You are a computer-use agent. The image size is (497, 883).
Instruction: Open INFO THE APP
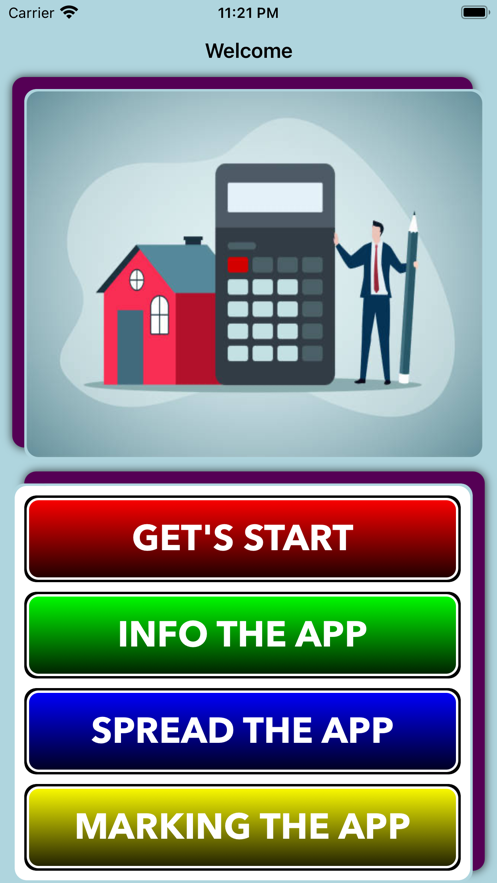click(243, 635)
